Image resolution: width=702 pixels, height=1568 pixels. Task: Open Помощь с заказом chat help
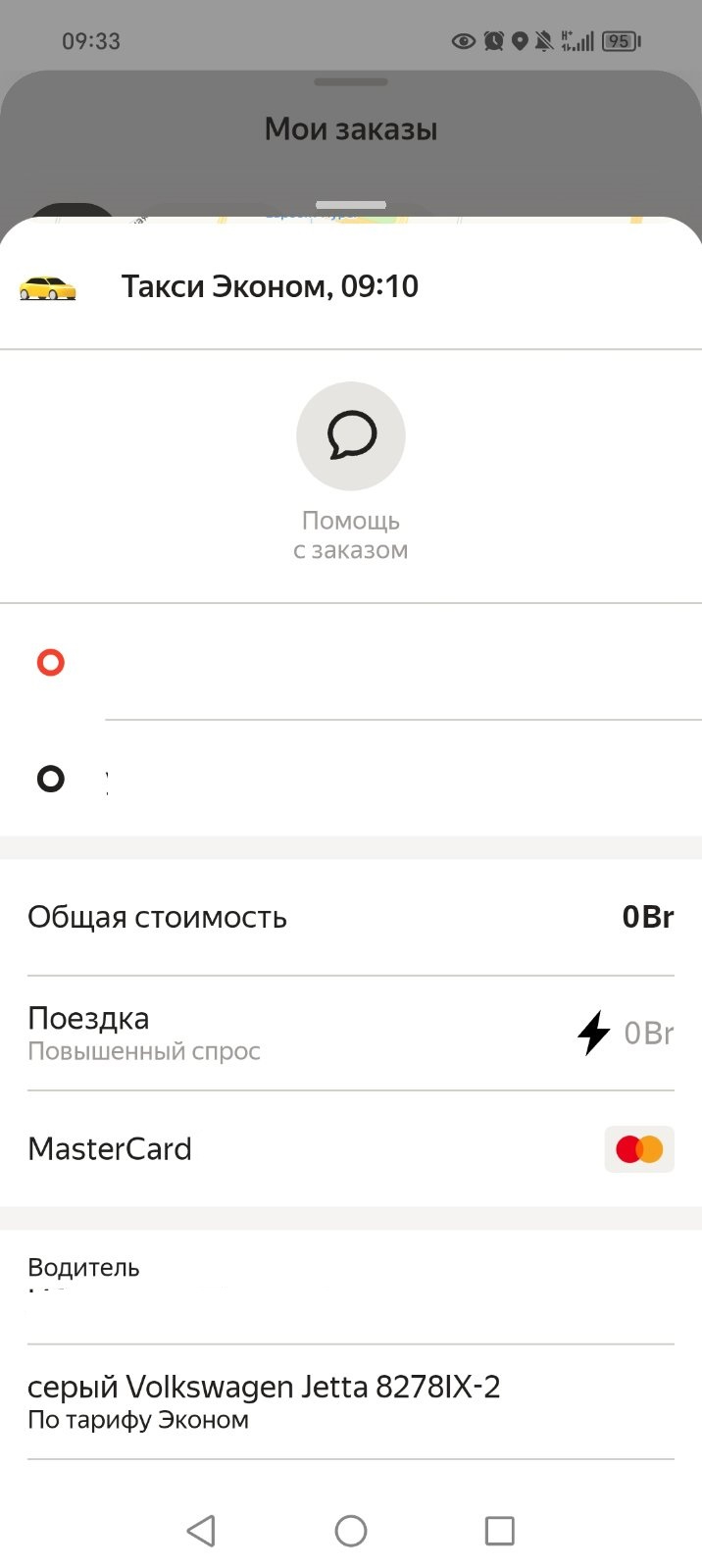350,436
